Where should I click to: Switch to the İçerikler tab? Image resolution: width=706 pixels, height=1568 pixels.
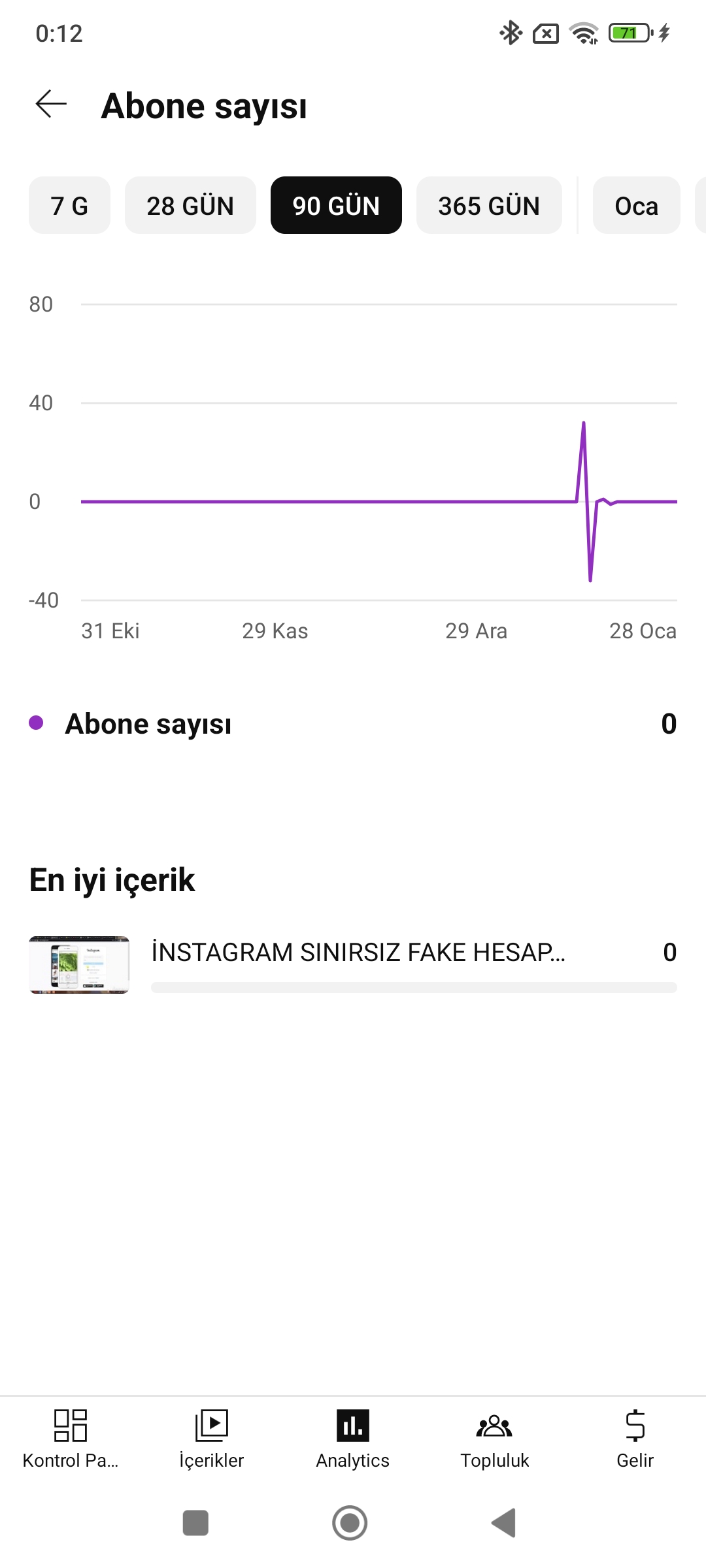click(x=212, y=1439)
